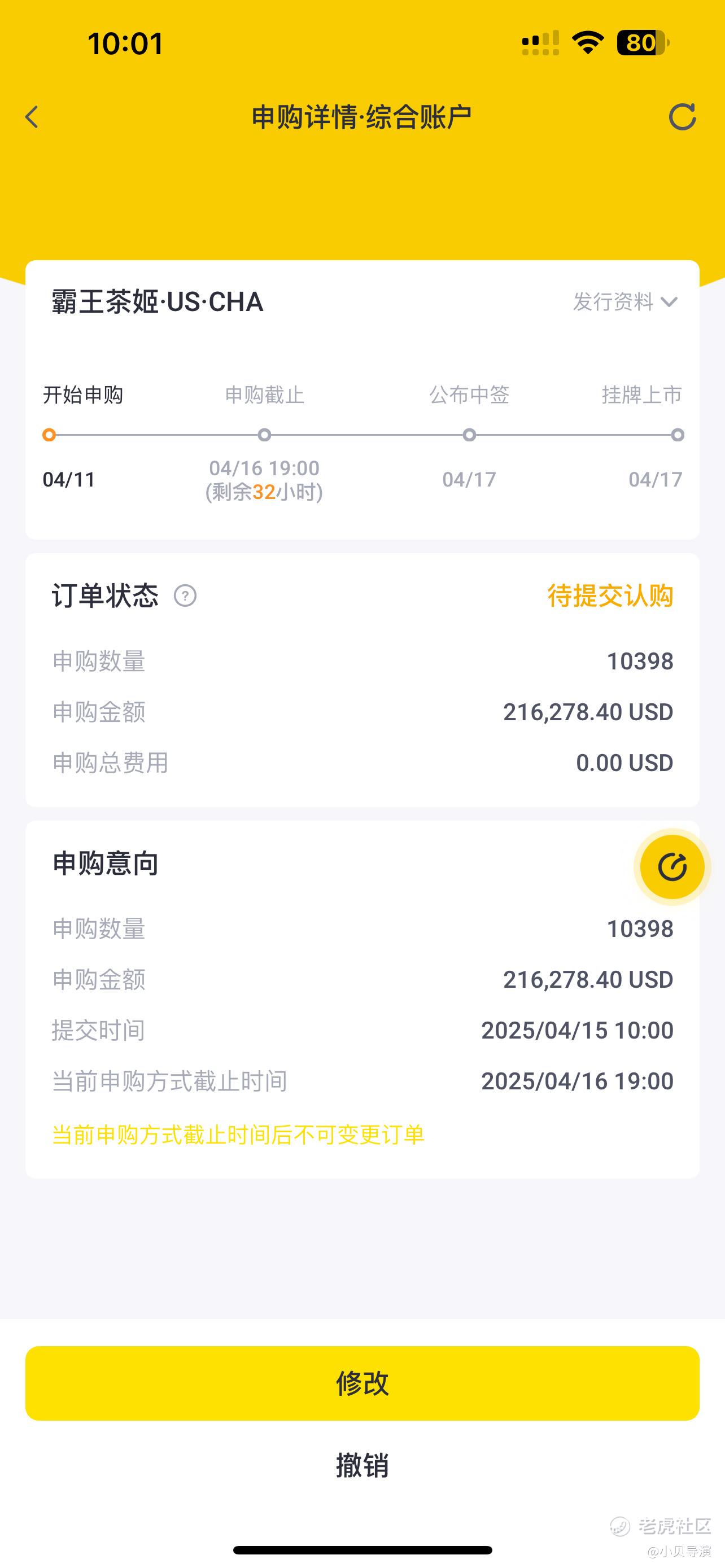725x1568 pixels.
Task: Expand the 发行资料 dropdown
Action: coord(625,302)
